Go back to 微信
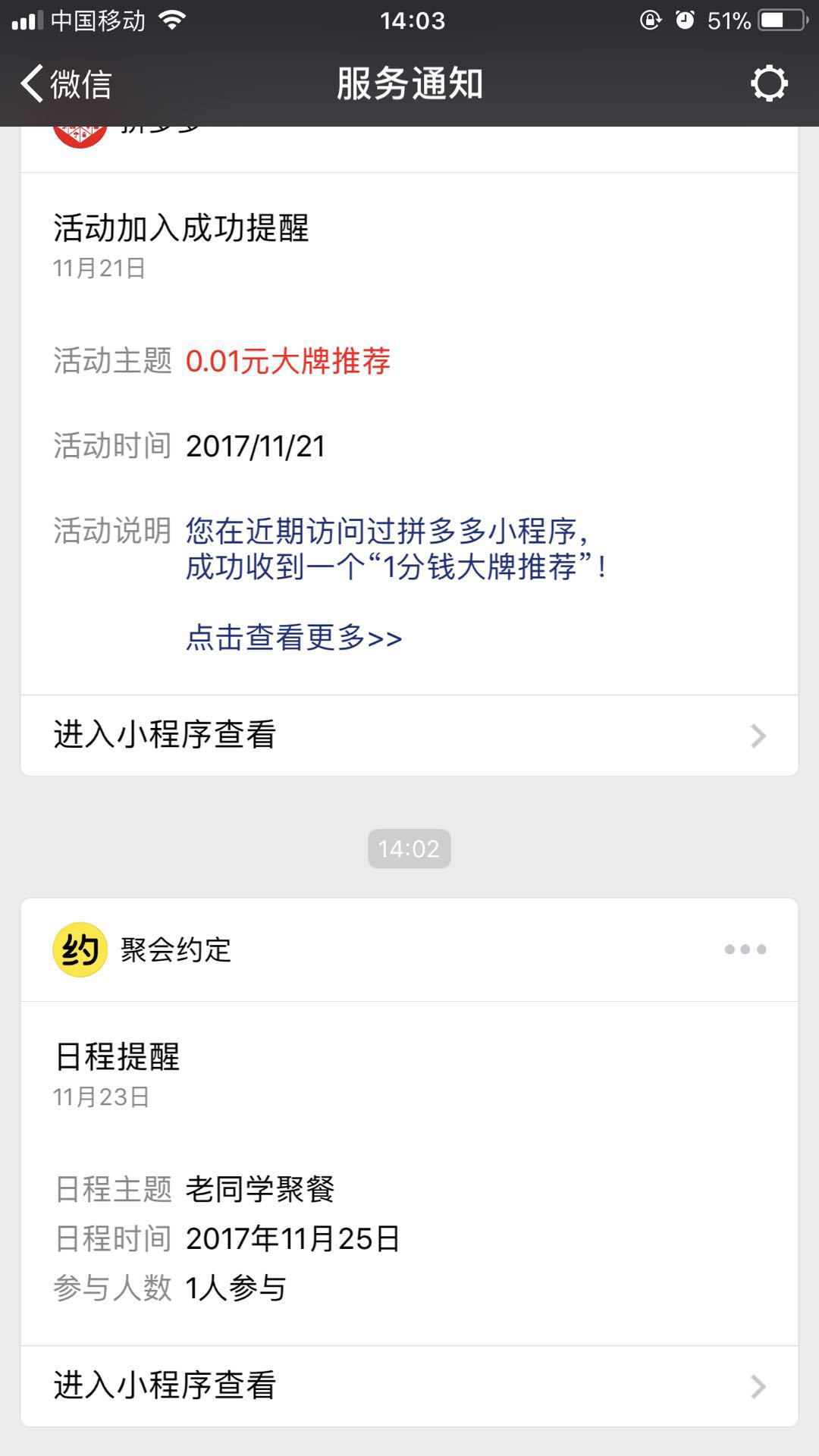 point(67,83)
